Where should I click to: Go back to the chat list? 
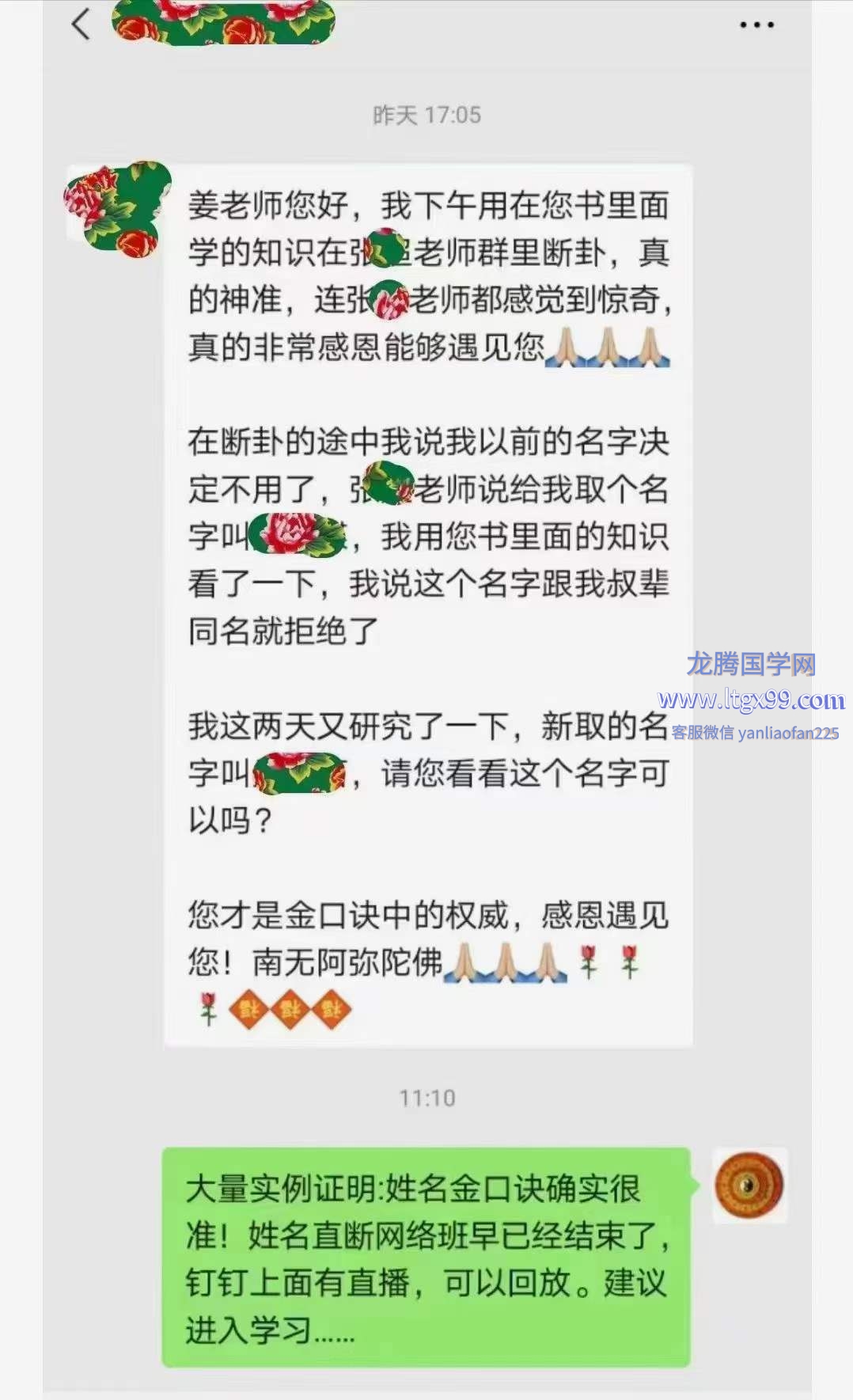click(81, 25)
